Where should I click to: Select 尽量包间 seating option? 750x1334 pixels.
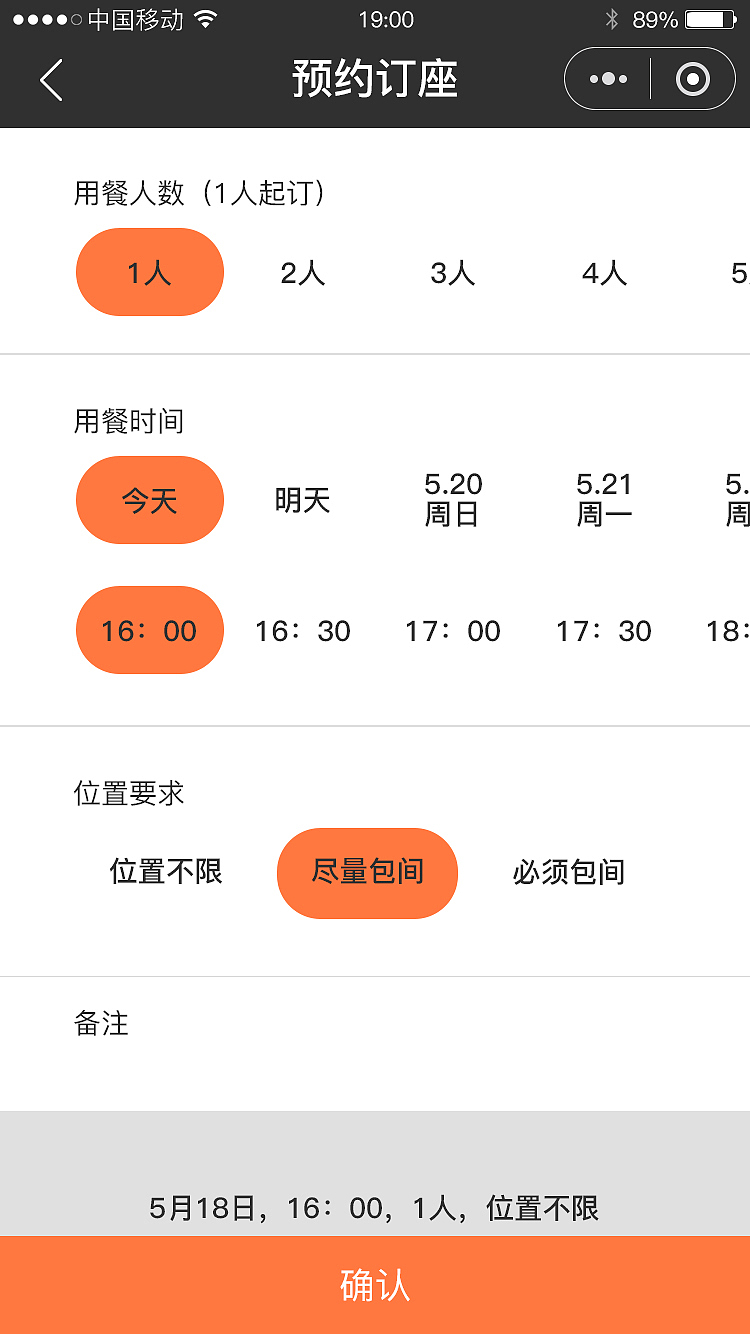367,872
